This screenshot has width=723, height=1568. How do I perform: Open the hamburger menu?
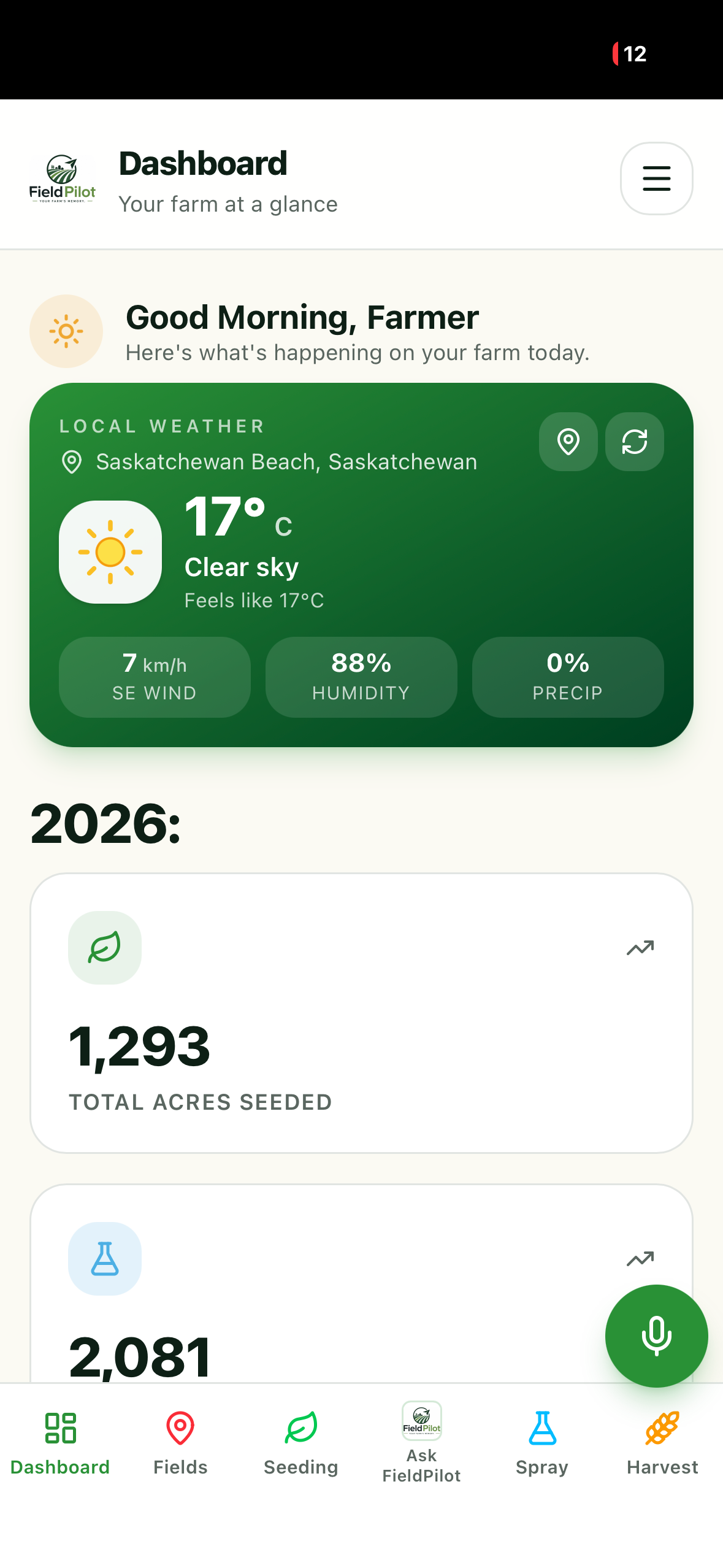tap(656, 179)
